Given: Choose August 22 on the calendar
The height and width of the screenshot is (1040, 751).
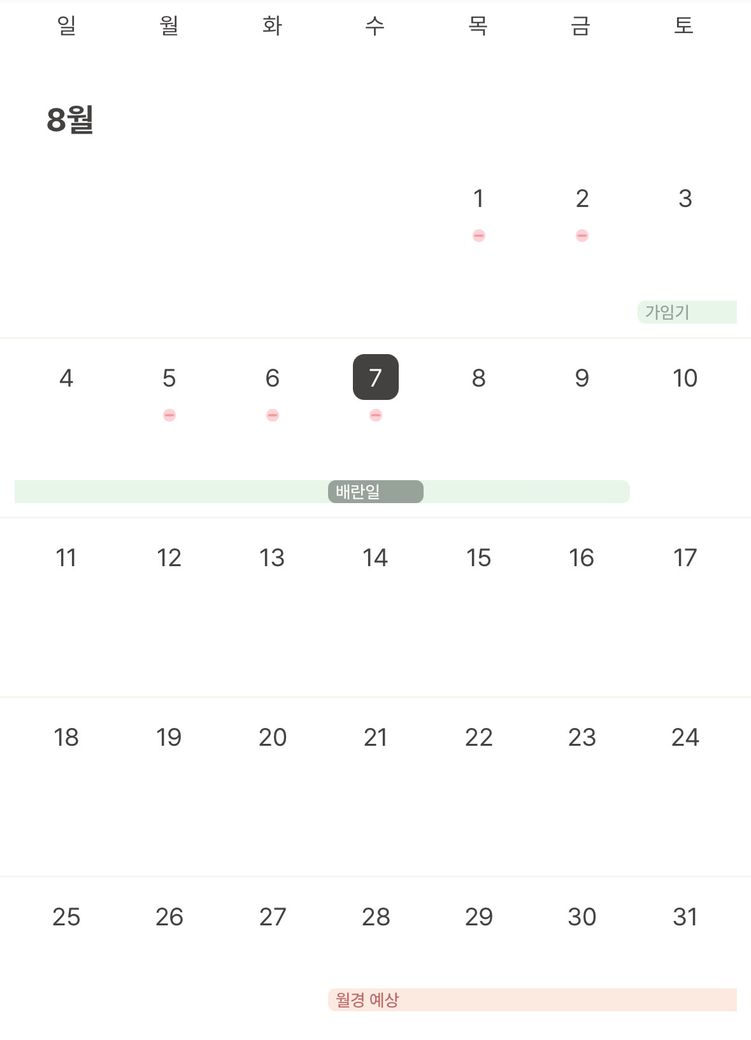Looking at the screenshot, I should 478,737.
